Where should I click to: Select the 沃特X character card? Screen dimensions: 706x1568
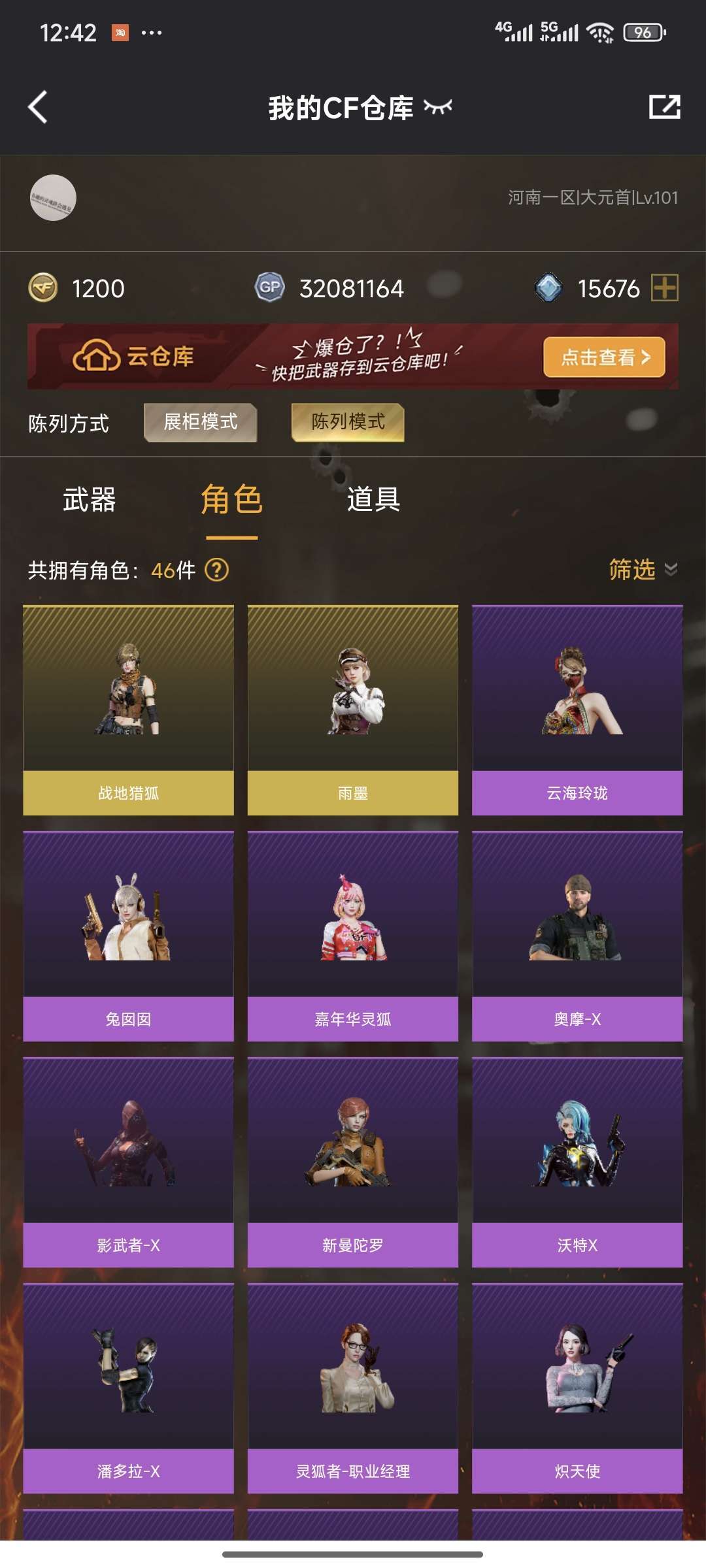pos(577,1162)
